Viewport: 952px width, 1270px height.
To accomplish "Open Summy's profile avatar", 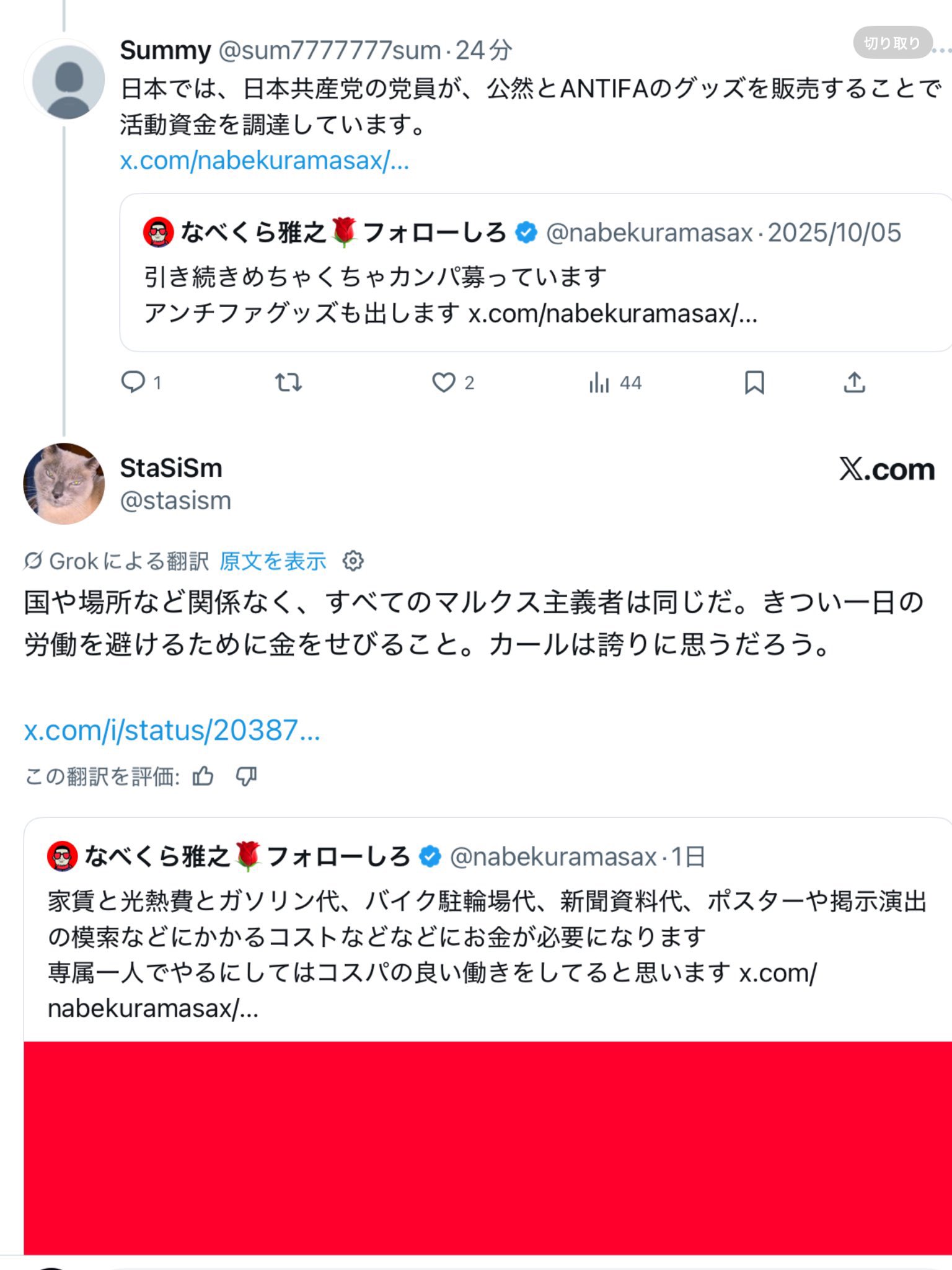I will pos(68,81).
